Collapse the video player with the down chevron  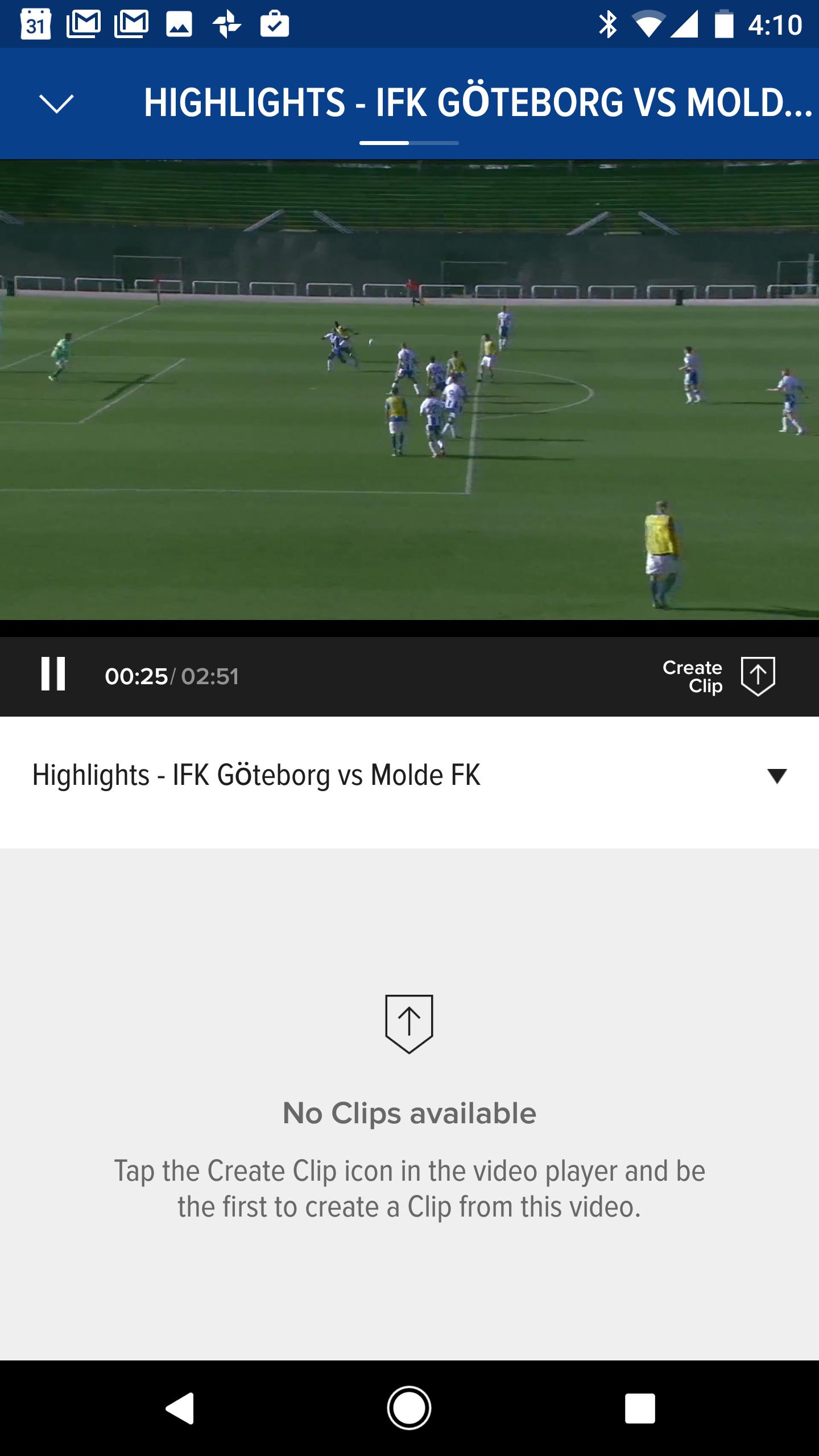[56, 104]
